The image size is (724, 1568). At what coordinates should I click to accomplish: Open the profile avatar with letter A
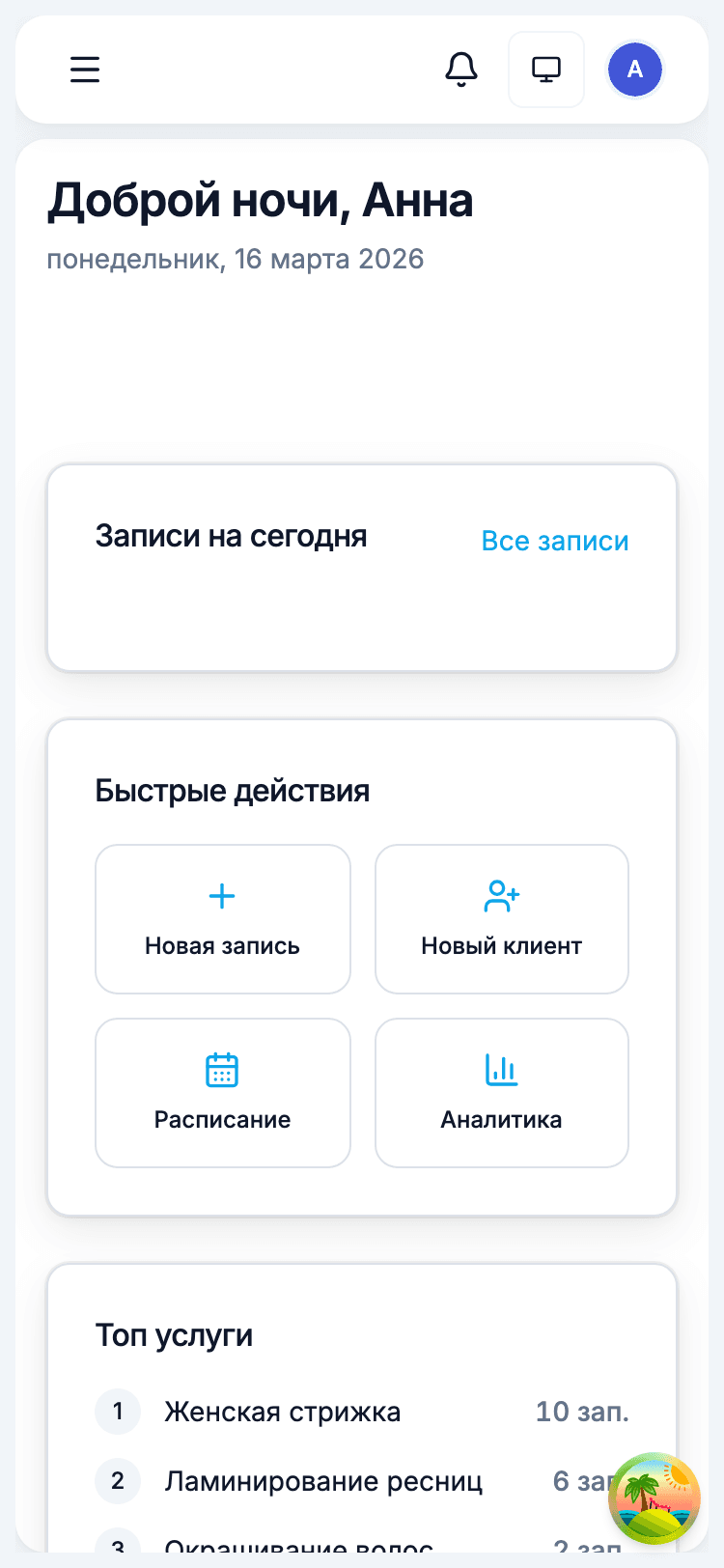(634, 70)
